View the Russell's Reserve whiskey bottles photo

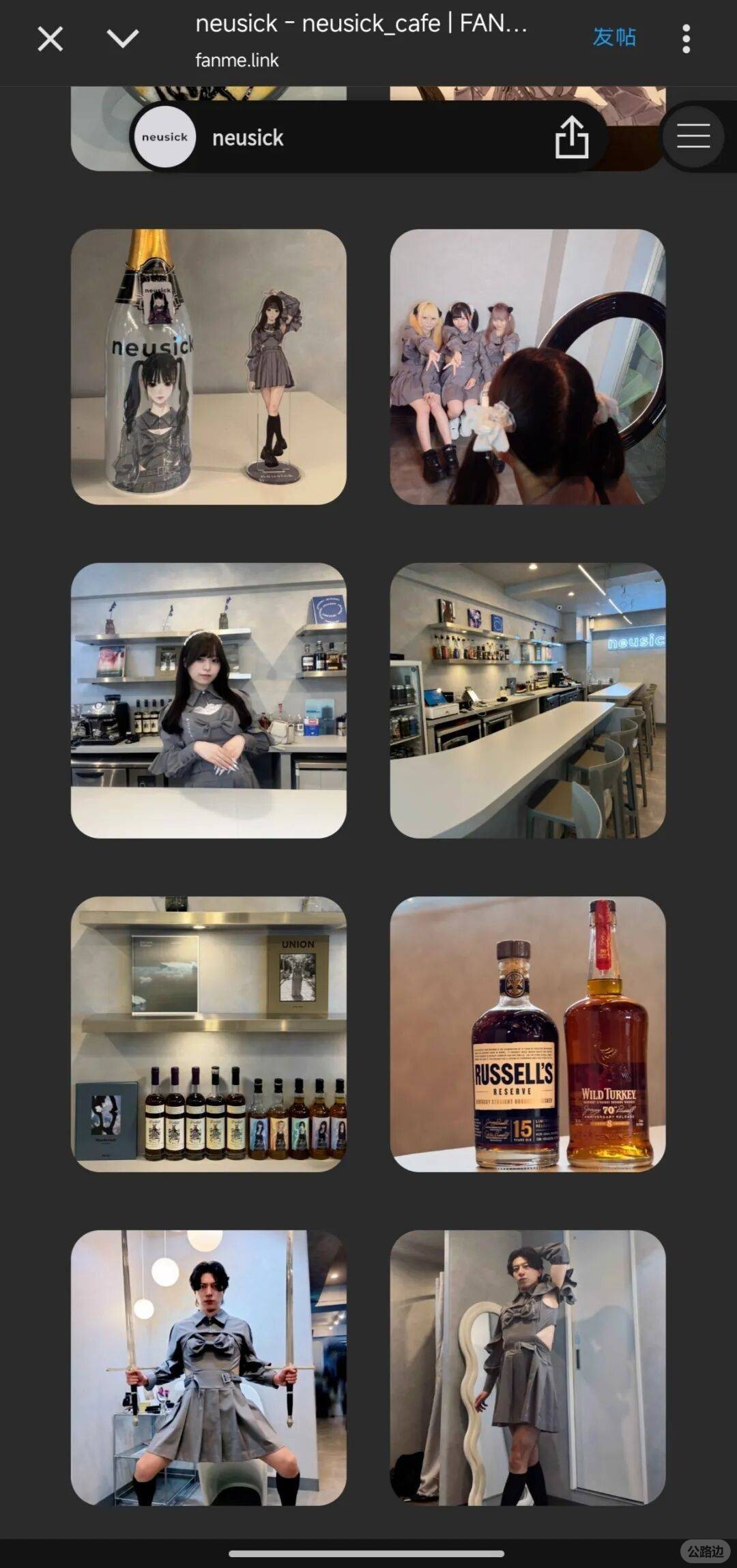(528, 1034)
